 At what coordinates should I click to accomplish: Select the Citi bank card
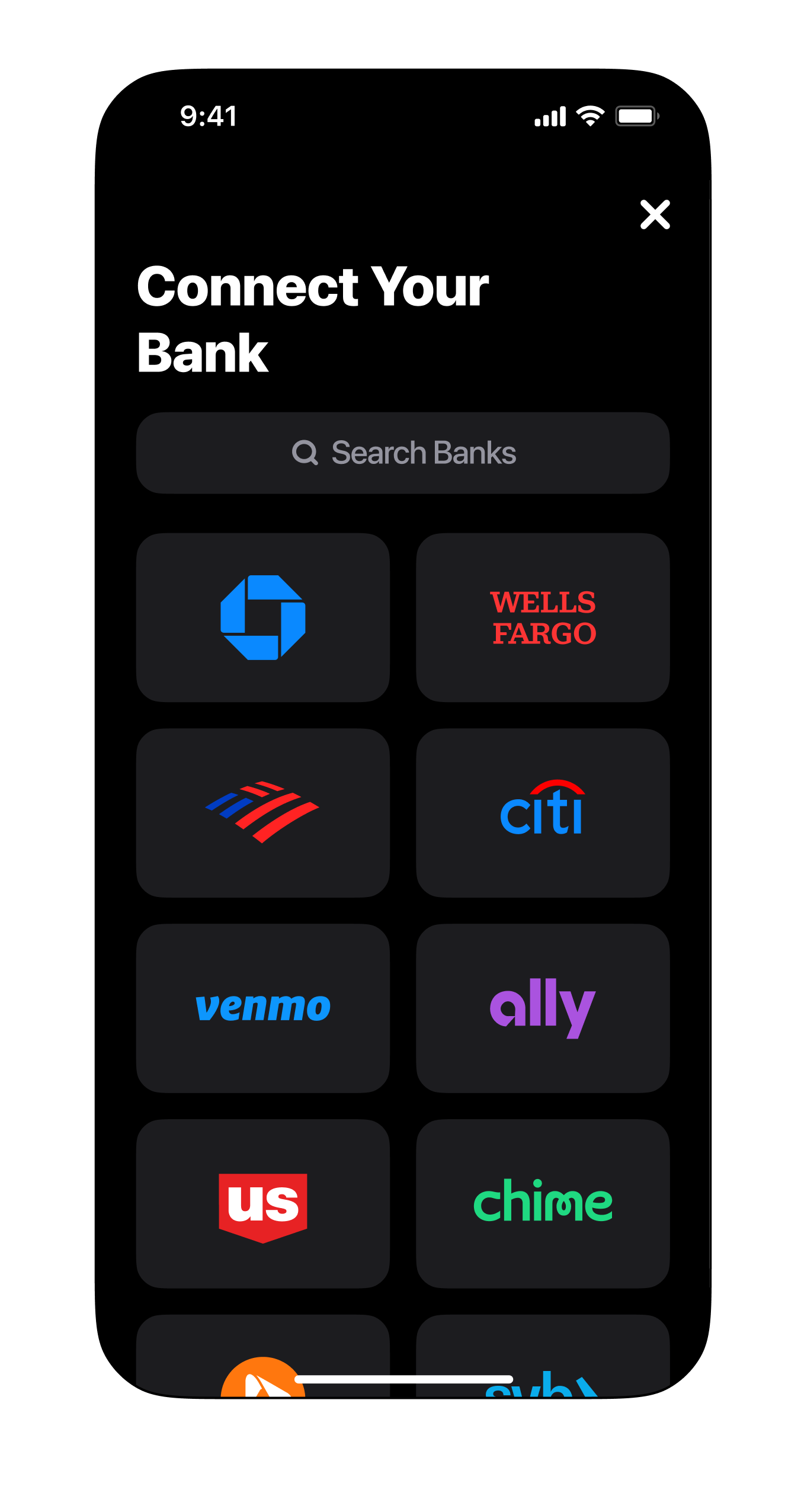(543, 813)
